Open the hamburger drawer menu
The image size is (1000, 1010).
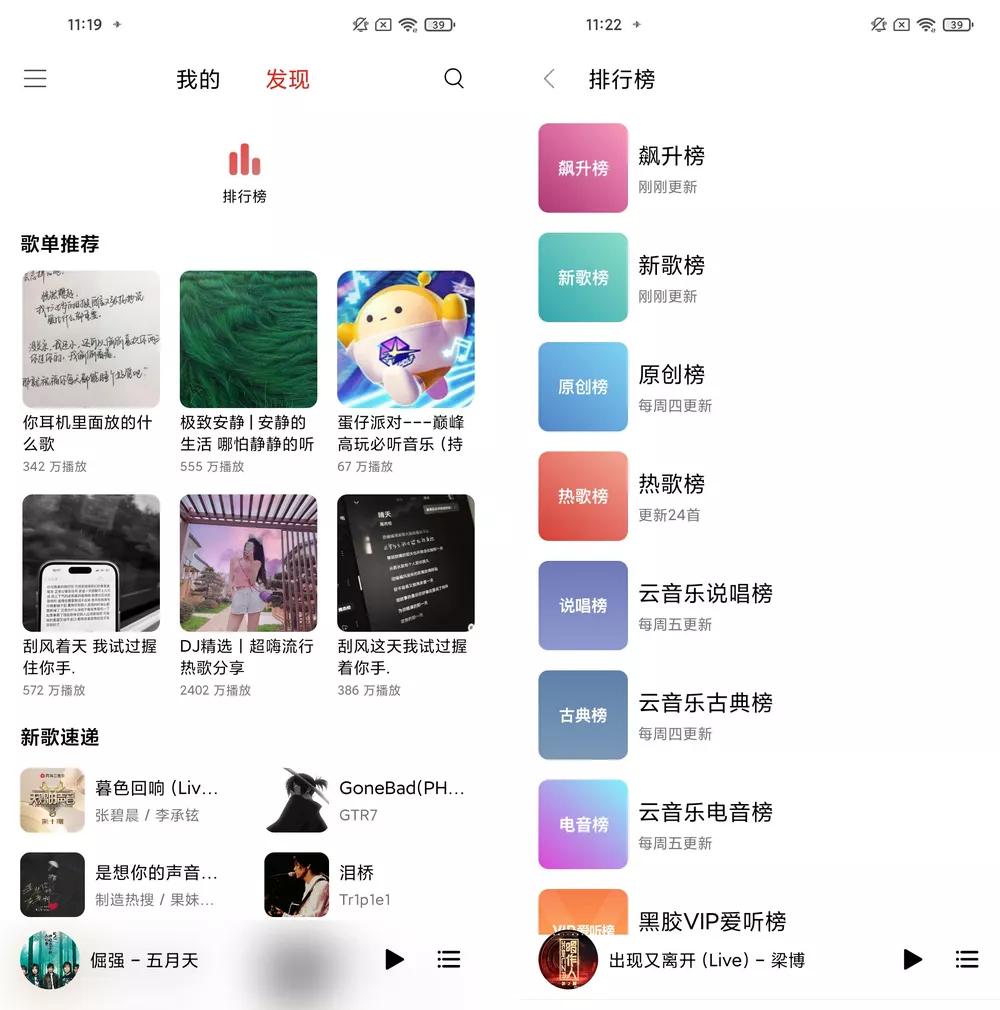[x=35, y=79]
